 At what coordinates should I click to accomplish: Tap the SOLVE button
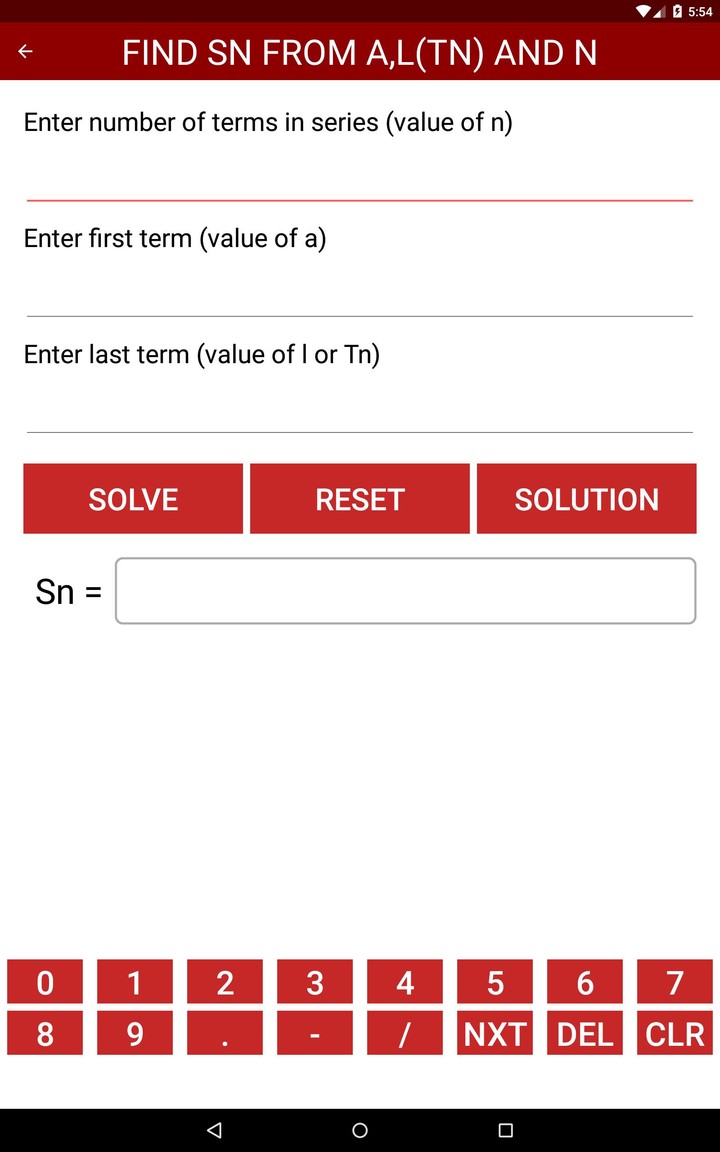click(133, 499)
